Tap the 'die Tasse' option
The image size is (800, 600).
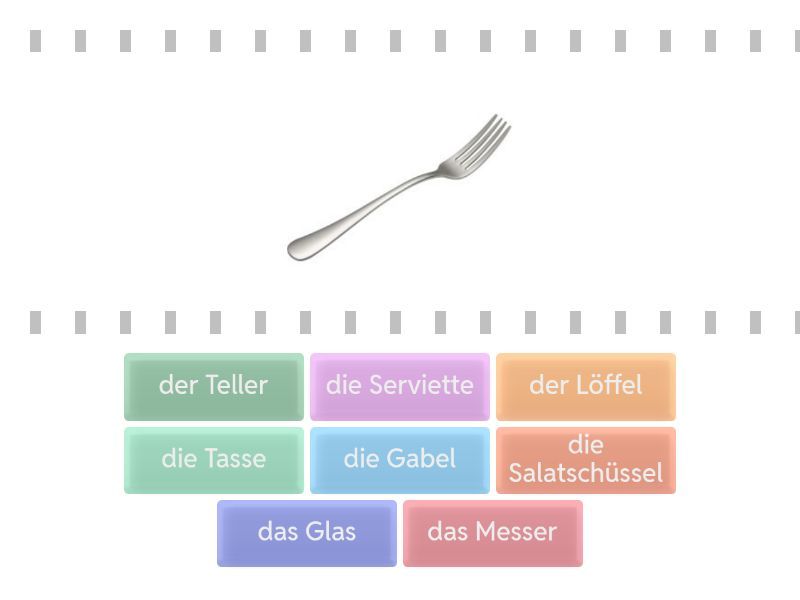click(x=213, y=460)
